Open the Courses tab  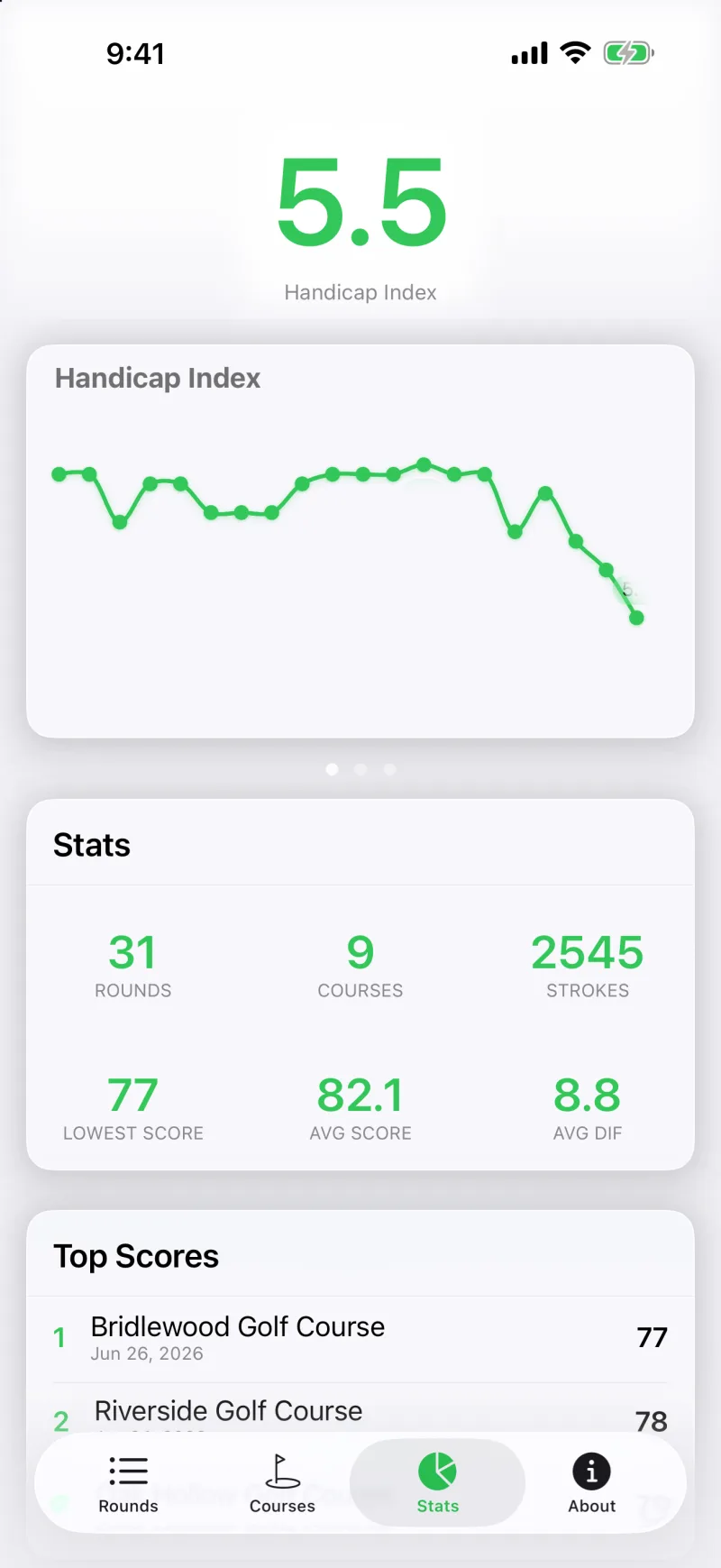click(282, 1483)
